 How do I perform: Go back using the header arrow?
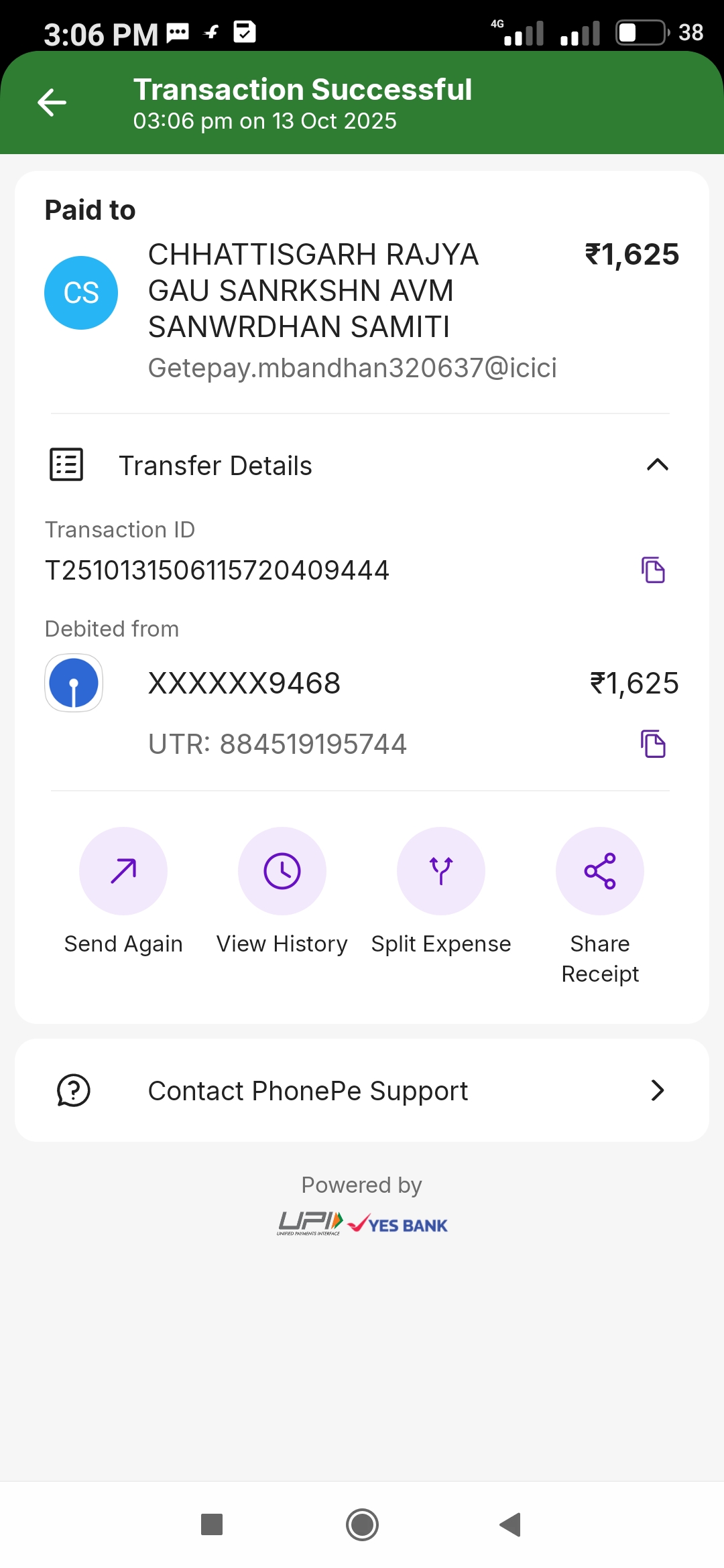click(52, 103)
